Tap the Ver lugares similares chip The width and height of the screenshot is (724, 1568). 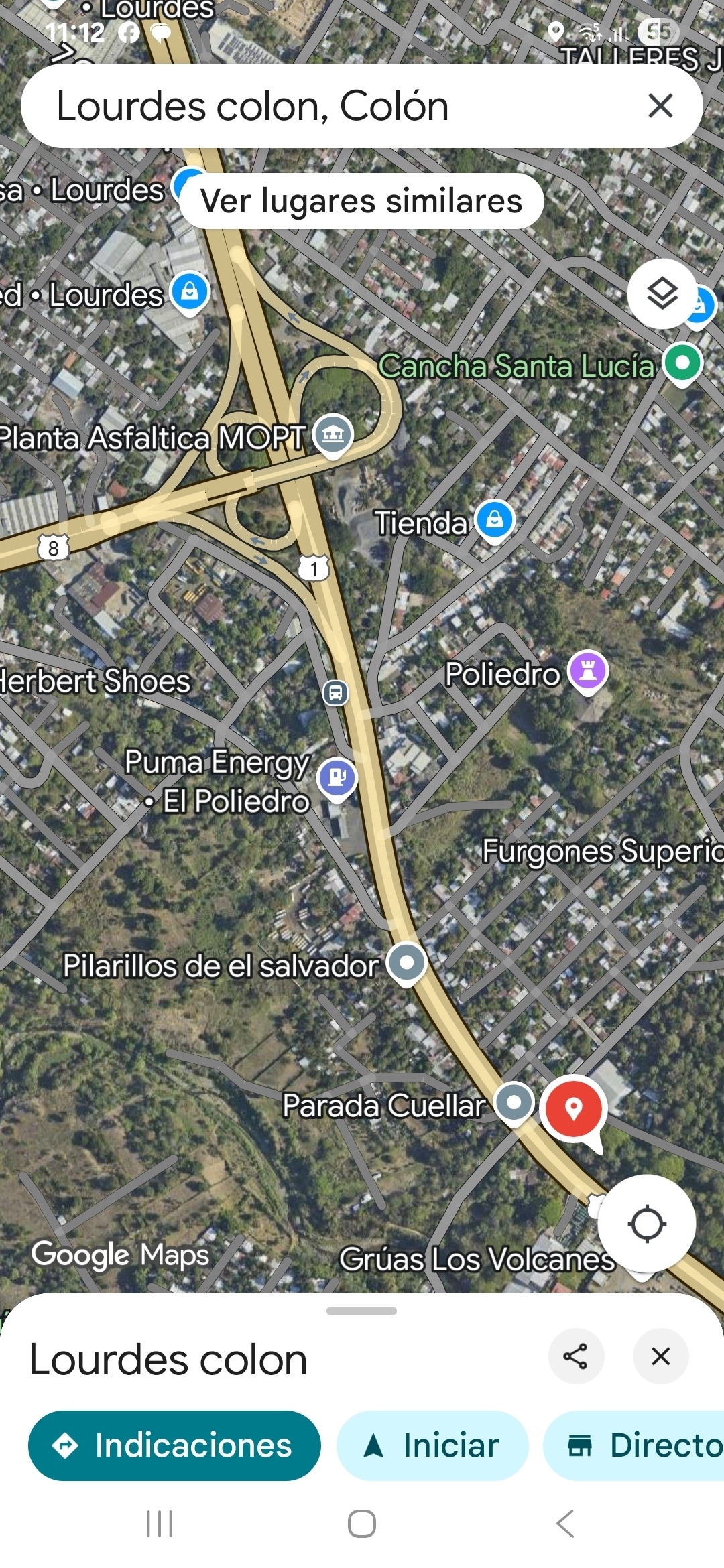pyautogui.click(x=361, y=201)
